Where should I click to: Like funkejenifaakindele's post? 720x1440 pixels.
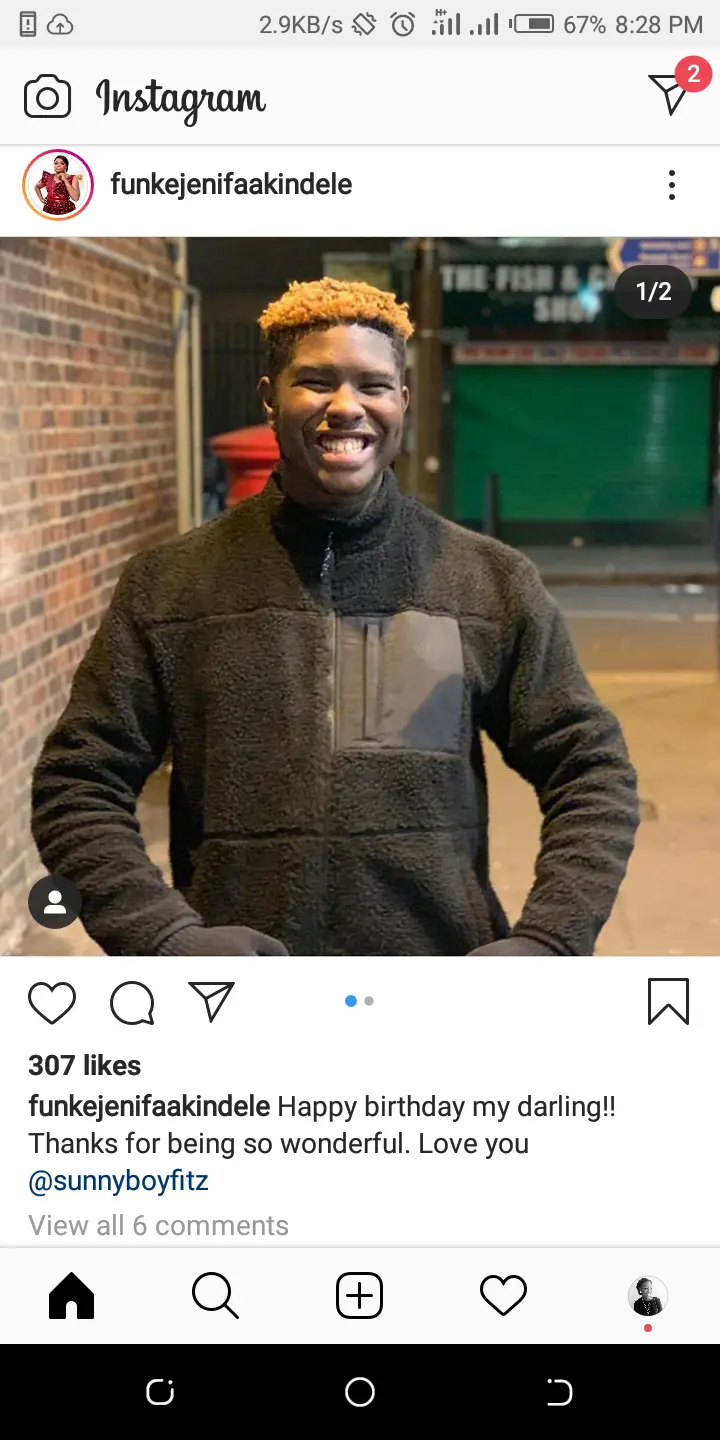(x=52, y=1003)
